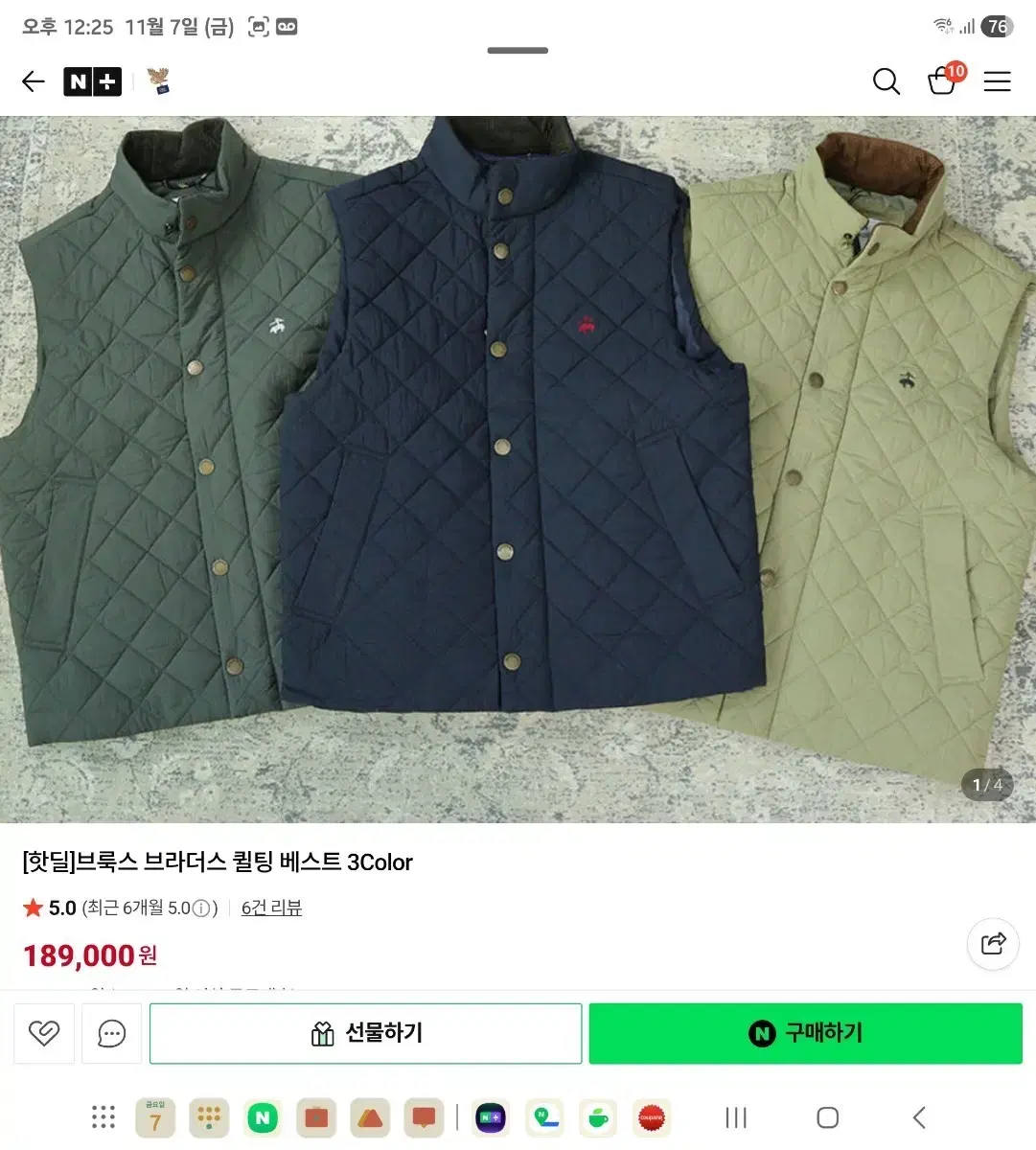Open the chat inquiry icon
This screenshot has height=1150, width=1036.
coord(111,1033)
